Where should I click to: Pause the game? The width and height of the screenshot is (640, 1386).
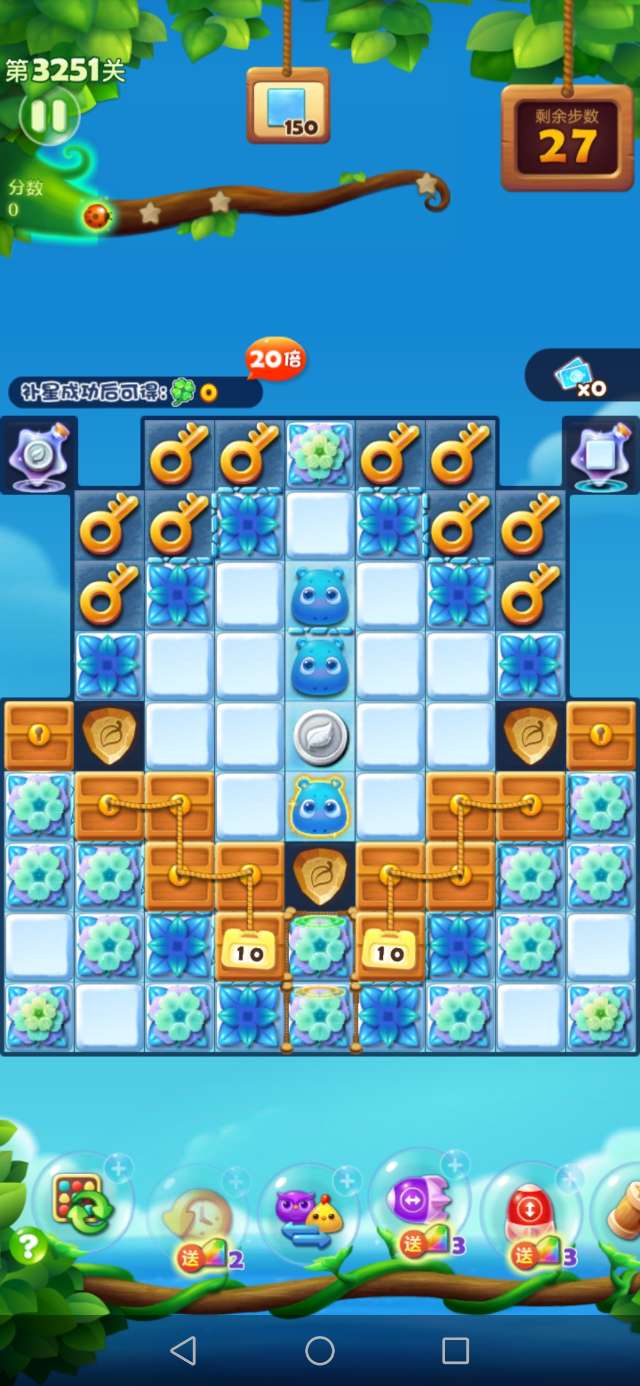[x=47, y=117]
